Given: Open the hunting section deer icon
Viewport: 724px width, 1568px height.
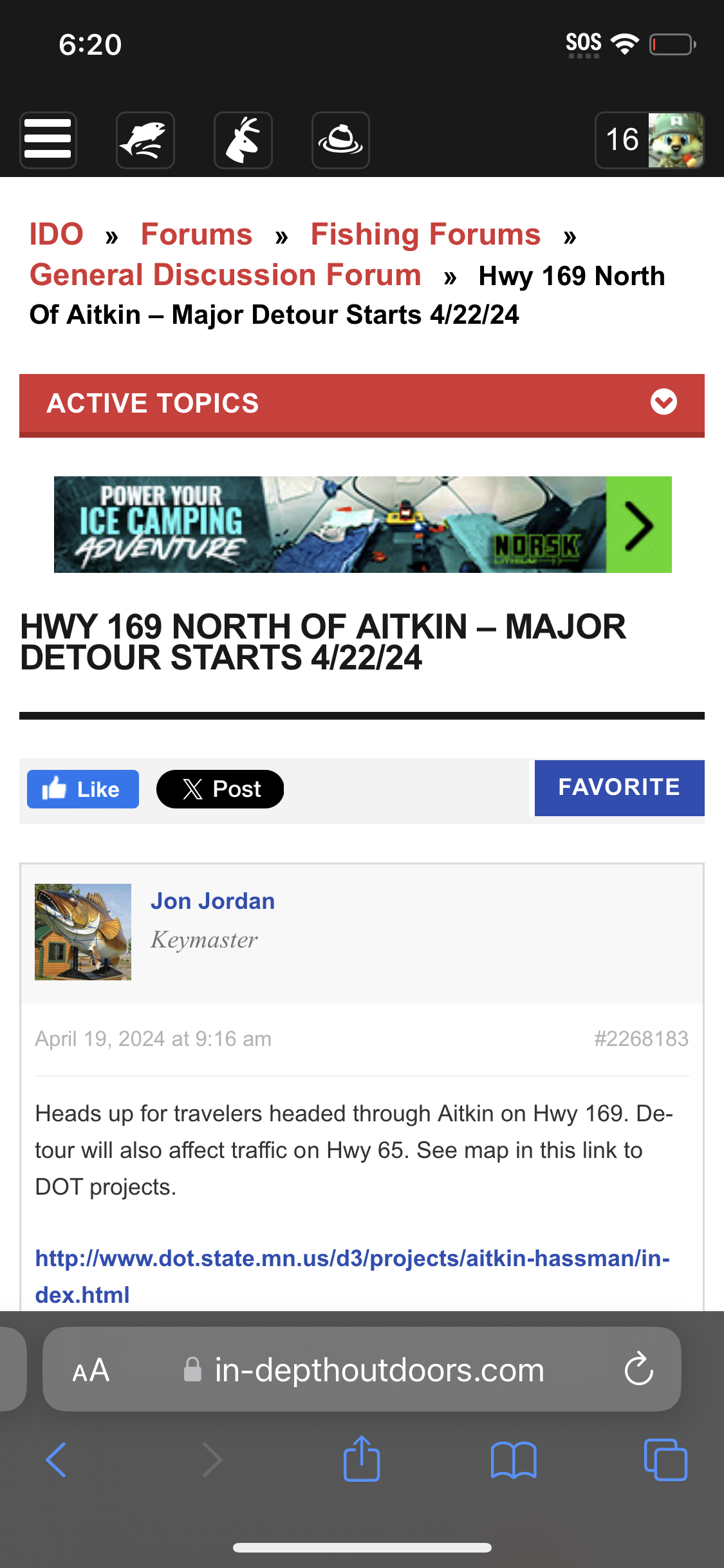Looking at the screenshot, I should [243, 140].
